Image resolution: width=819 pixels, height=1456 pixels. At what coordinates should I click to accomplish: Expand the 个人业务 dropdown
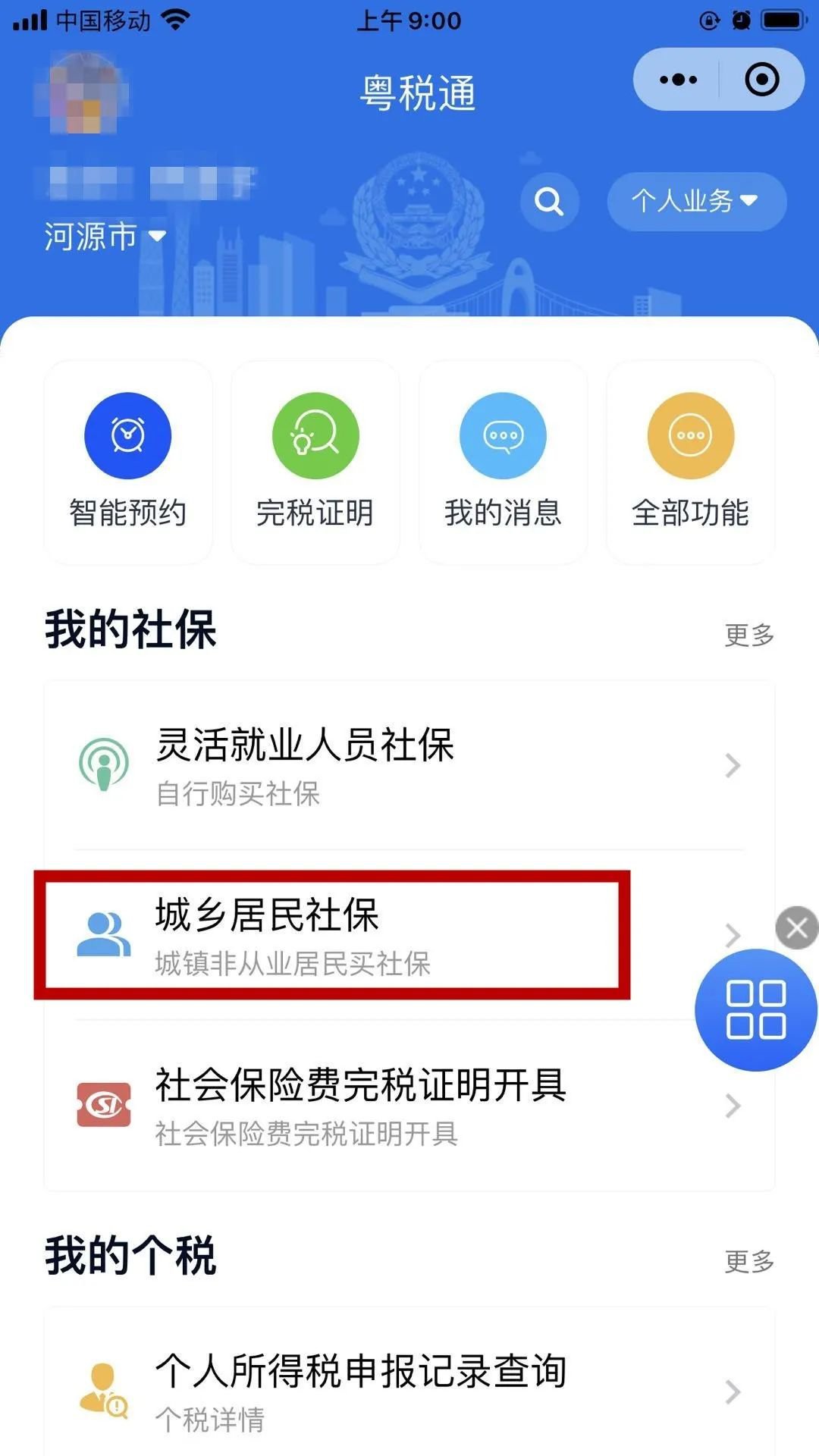(695, 201)
